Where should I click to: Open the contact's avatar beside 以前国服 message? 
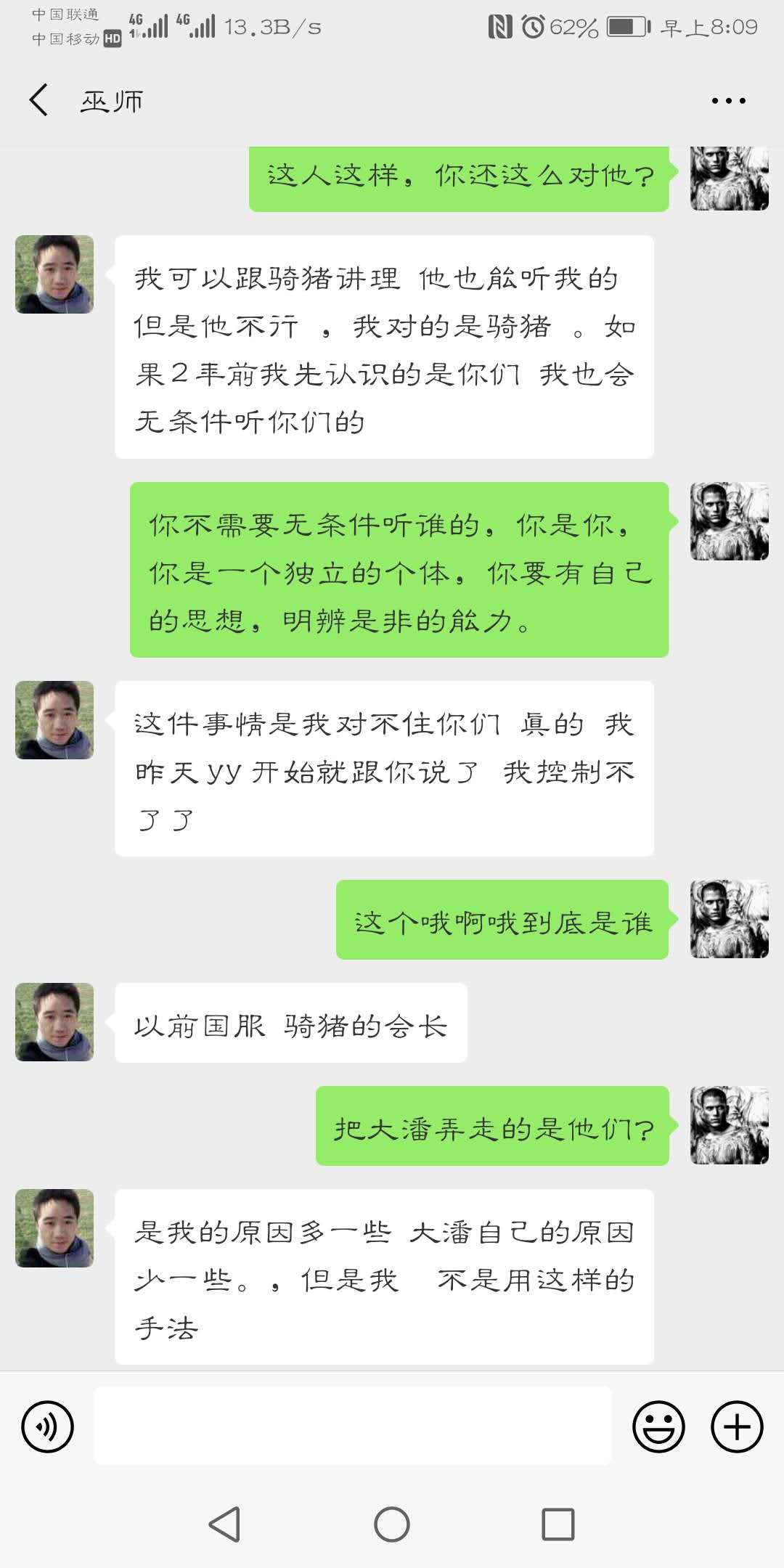tap(54, 1022)
